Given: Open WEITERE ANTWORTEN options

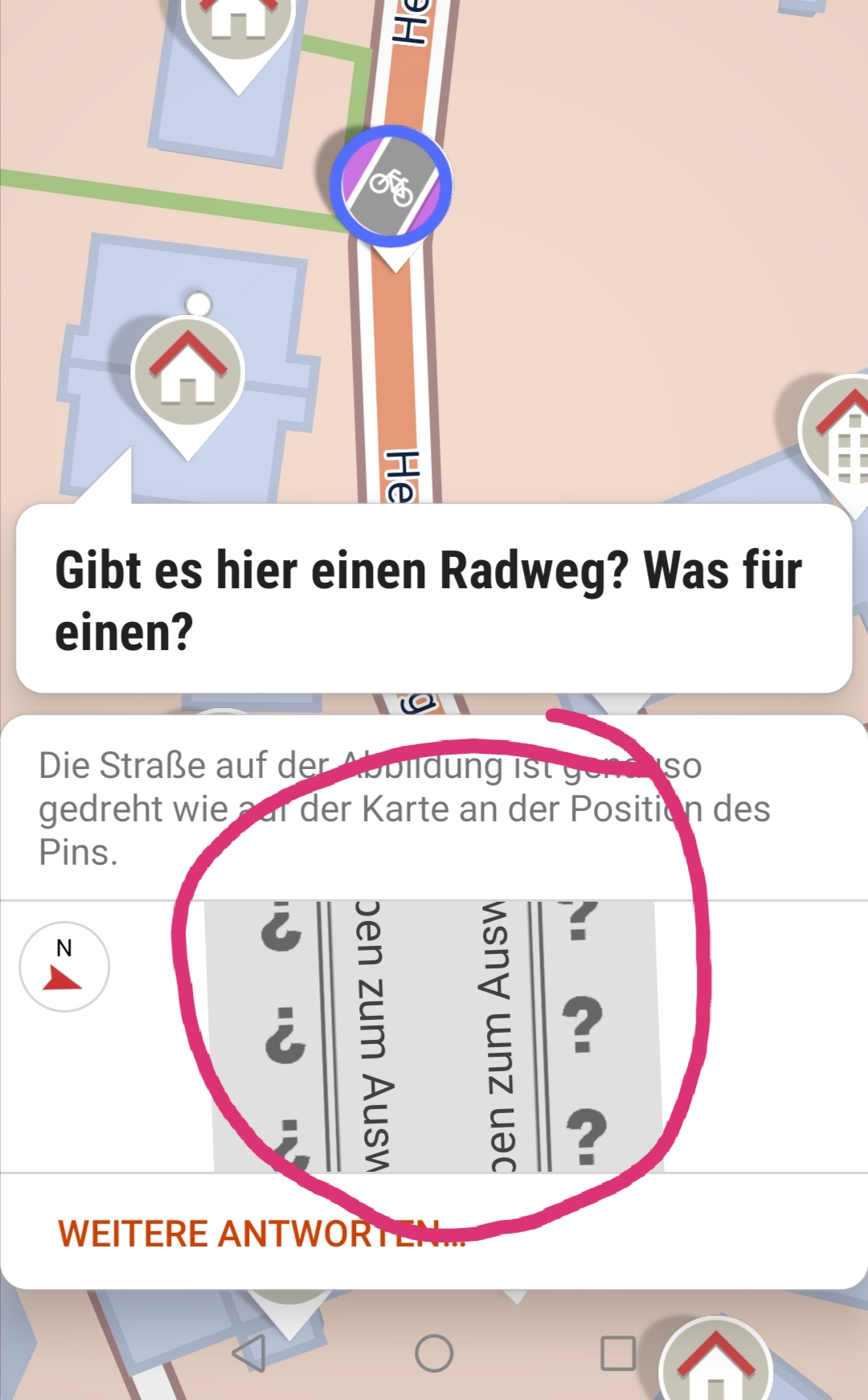Looking at the screenshot, I should click(x=261, y=1234).
